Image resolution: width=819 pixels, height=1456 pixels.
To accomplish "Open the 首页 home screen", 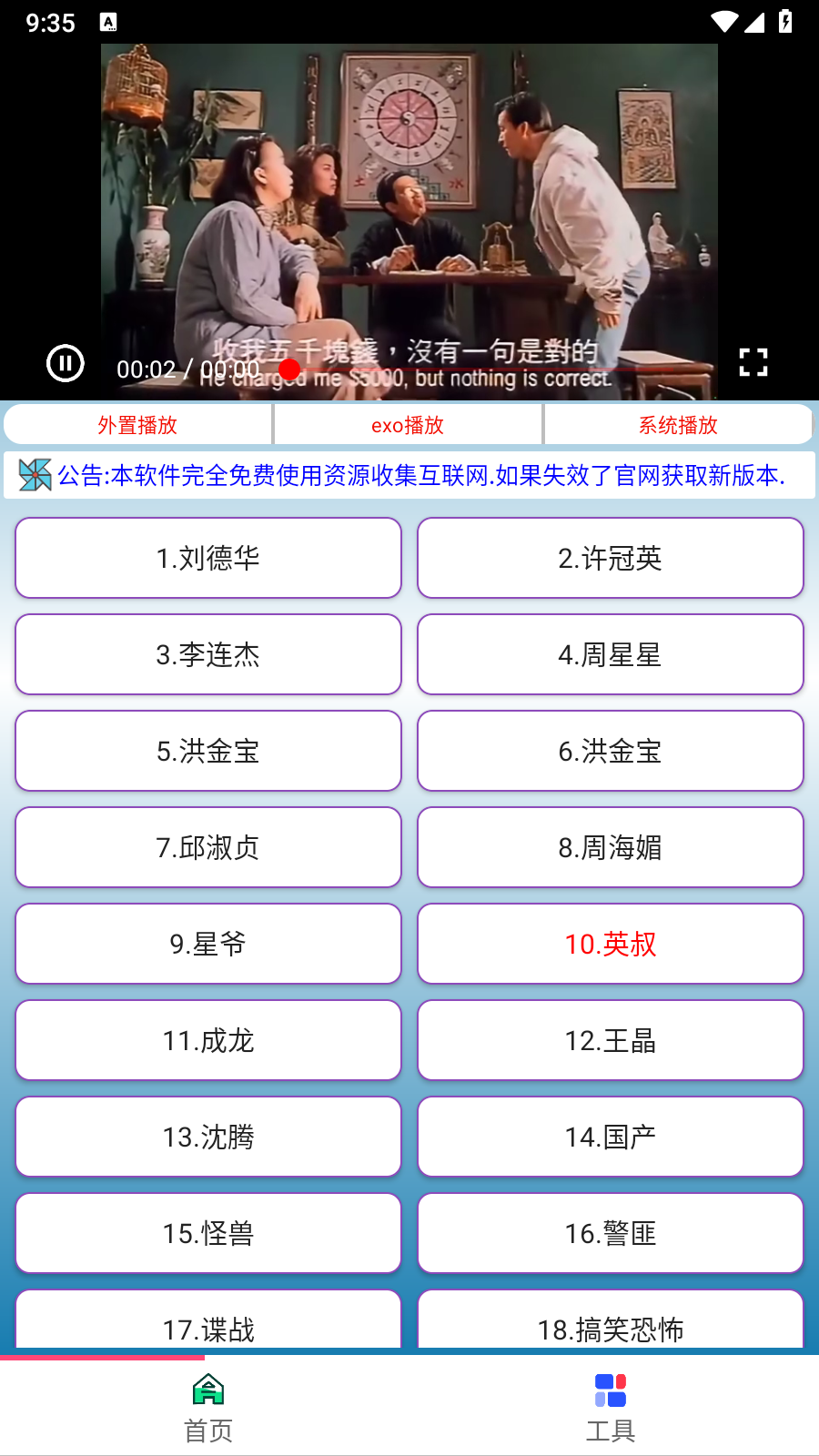I will tap(207, 1406).
